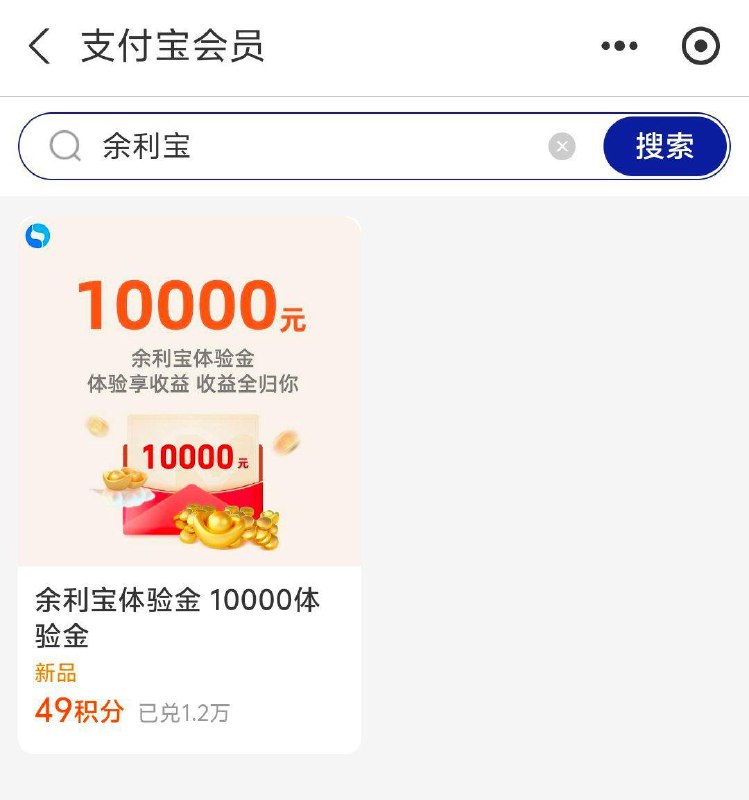
Task: Tap the back arrow to leave 支付宝会员
Action: (x=39, y=46)
